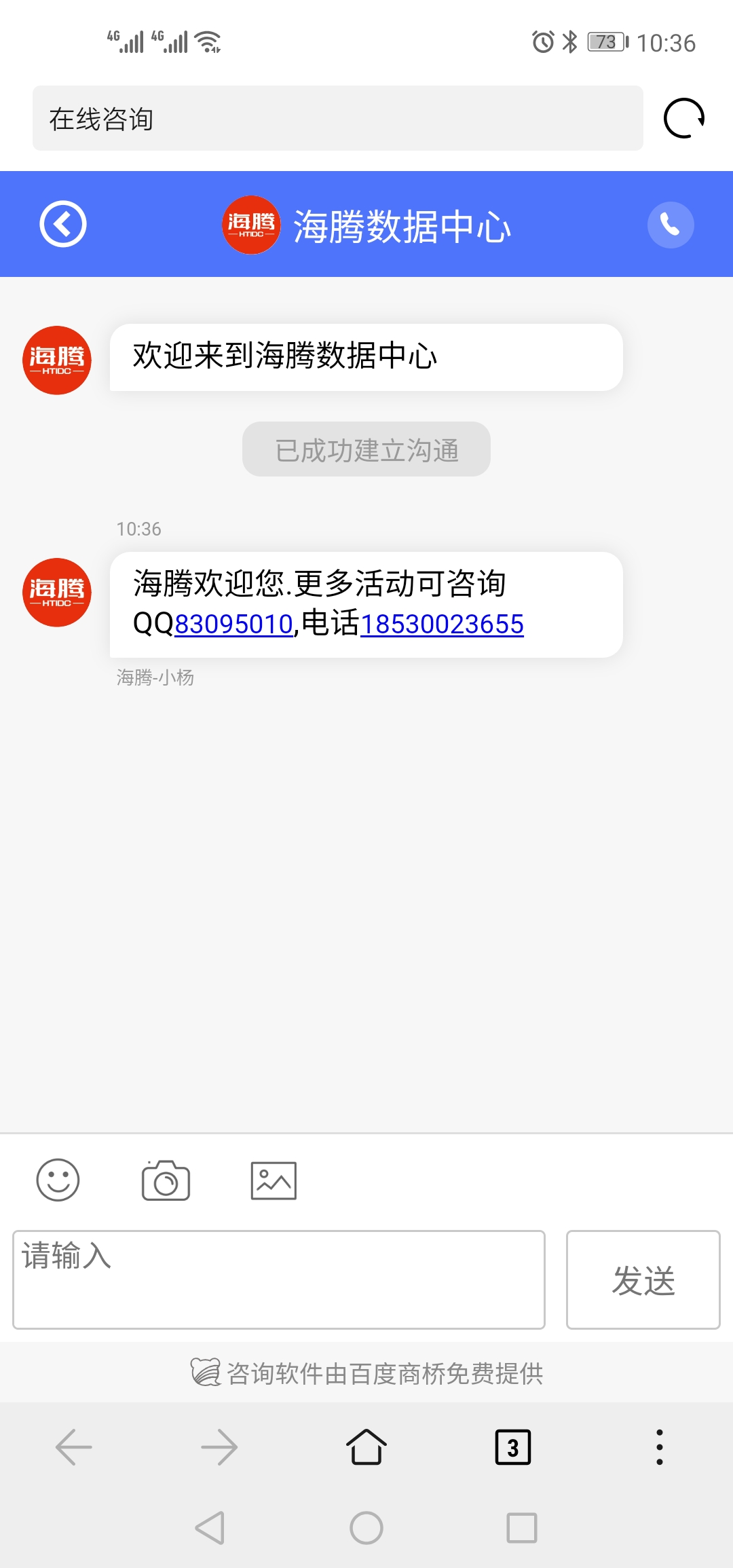The width and height of the screenshot is (733, 1568).
Task: Go to the browser home page
Action: tap(366, 1447)
